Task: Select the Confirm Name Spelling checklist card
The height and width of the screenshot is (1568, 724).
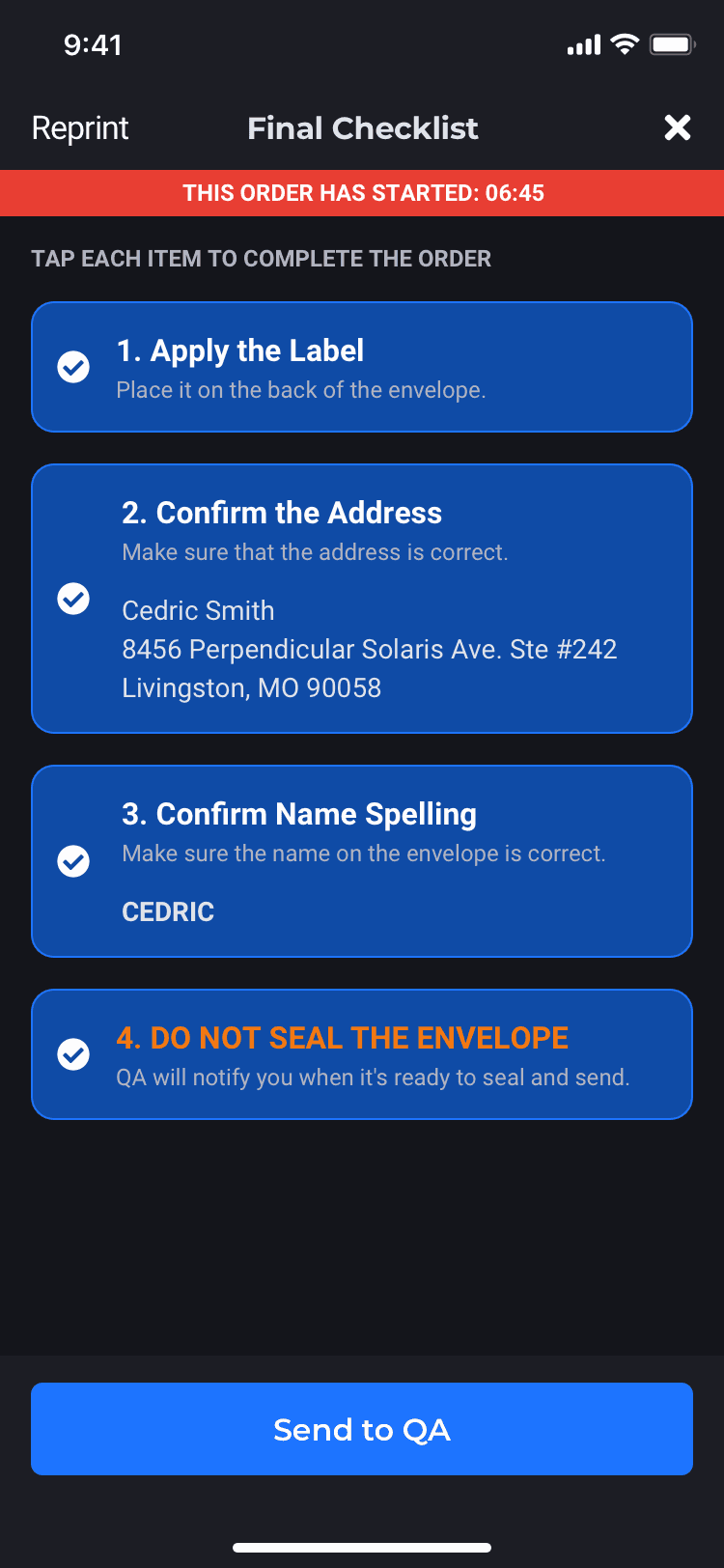Action: [x=362, y=860]
